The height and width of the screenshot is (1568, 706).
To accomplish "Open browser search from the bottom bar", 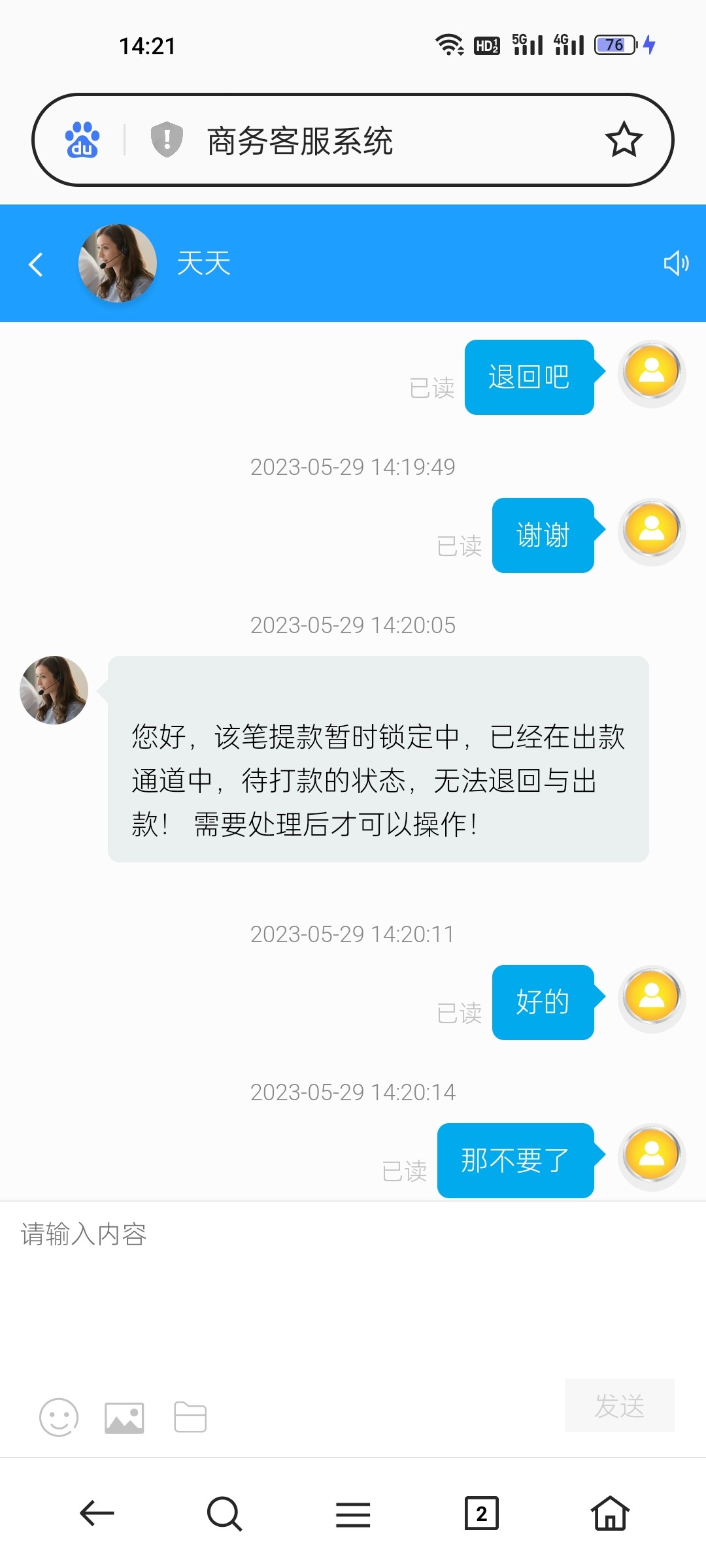I will pos(224,1514).
